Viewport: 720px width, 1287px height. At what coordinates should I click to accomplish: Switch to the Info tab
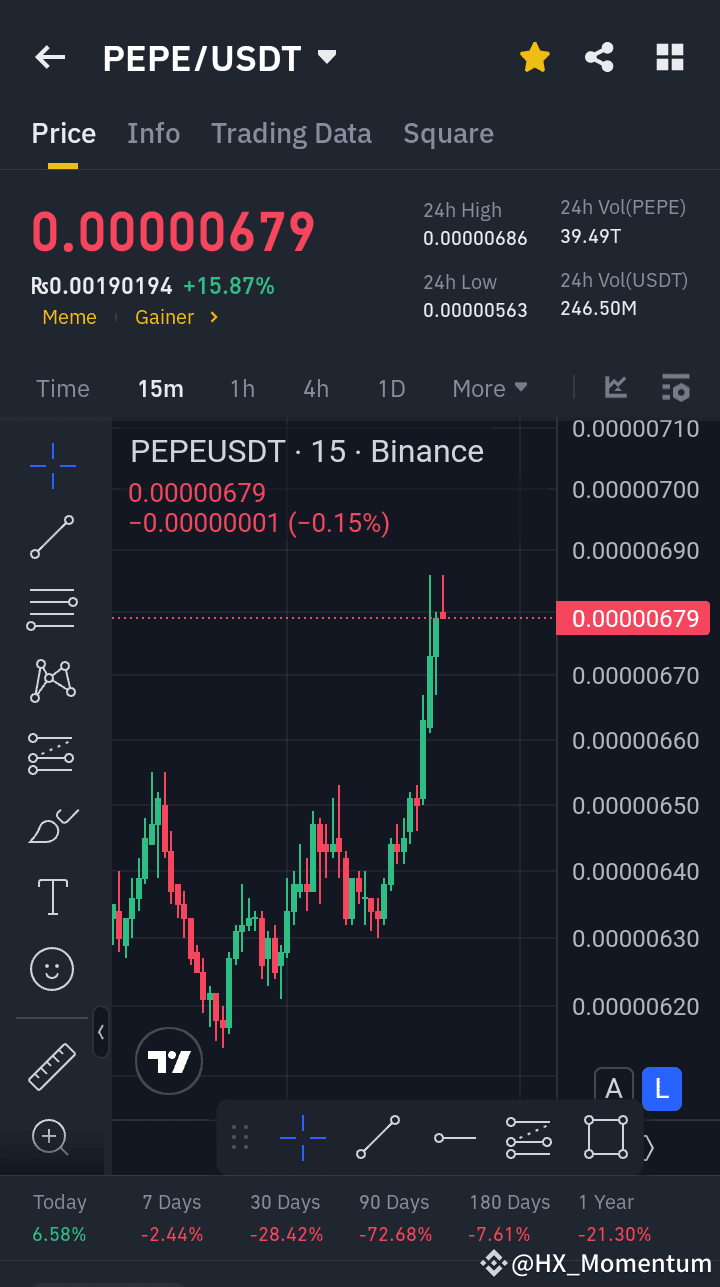click(153, 133)
